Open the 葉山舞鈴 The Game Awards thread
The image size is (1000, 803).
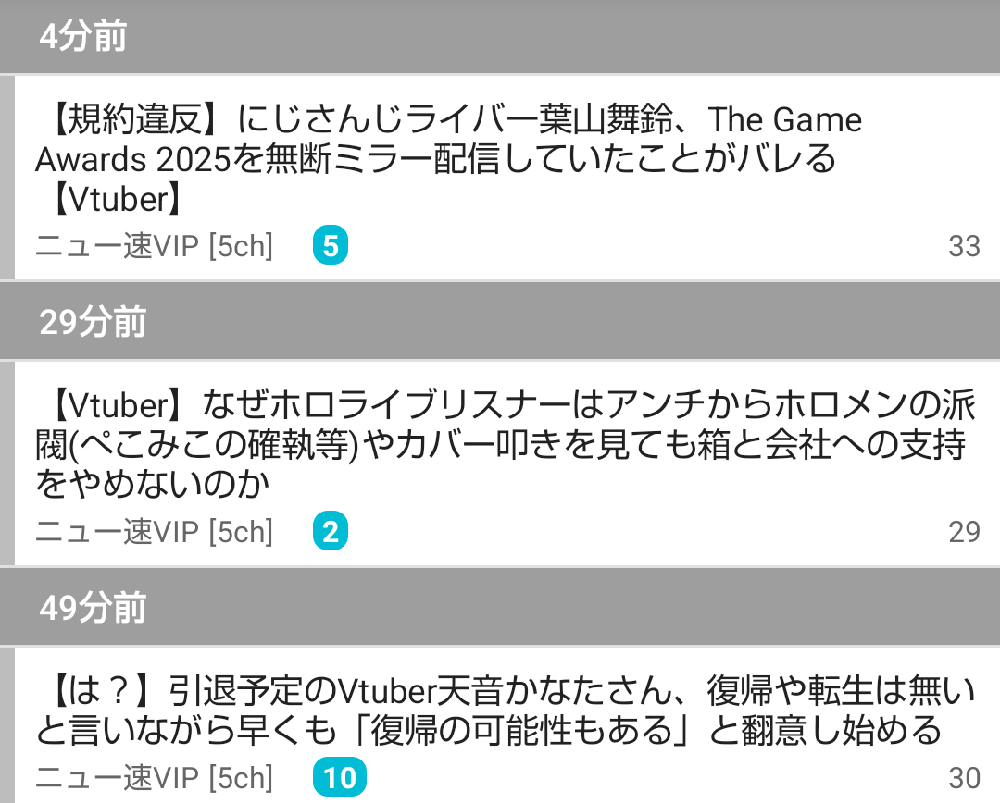450,160
